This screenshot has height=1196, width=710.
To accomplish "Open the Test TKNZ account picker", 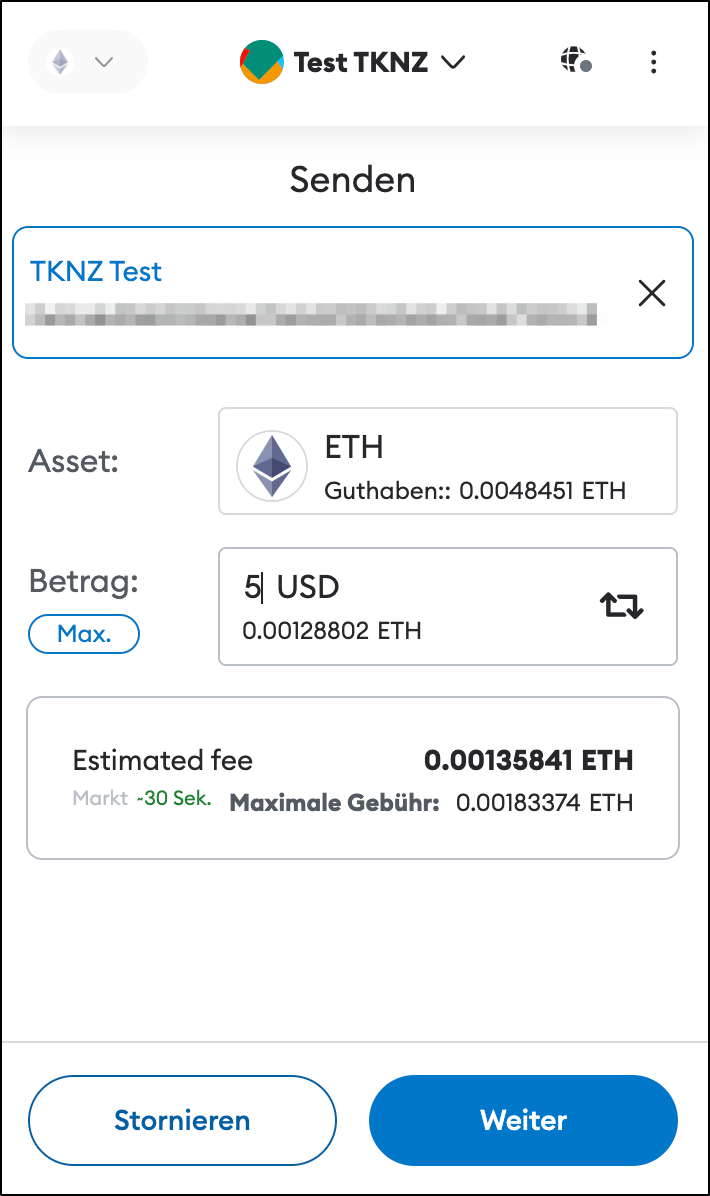I will pyautogui.click(x=352, y=62).
